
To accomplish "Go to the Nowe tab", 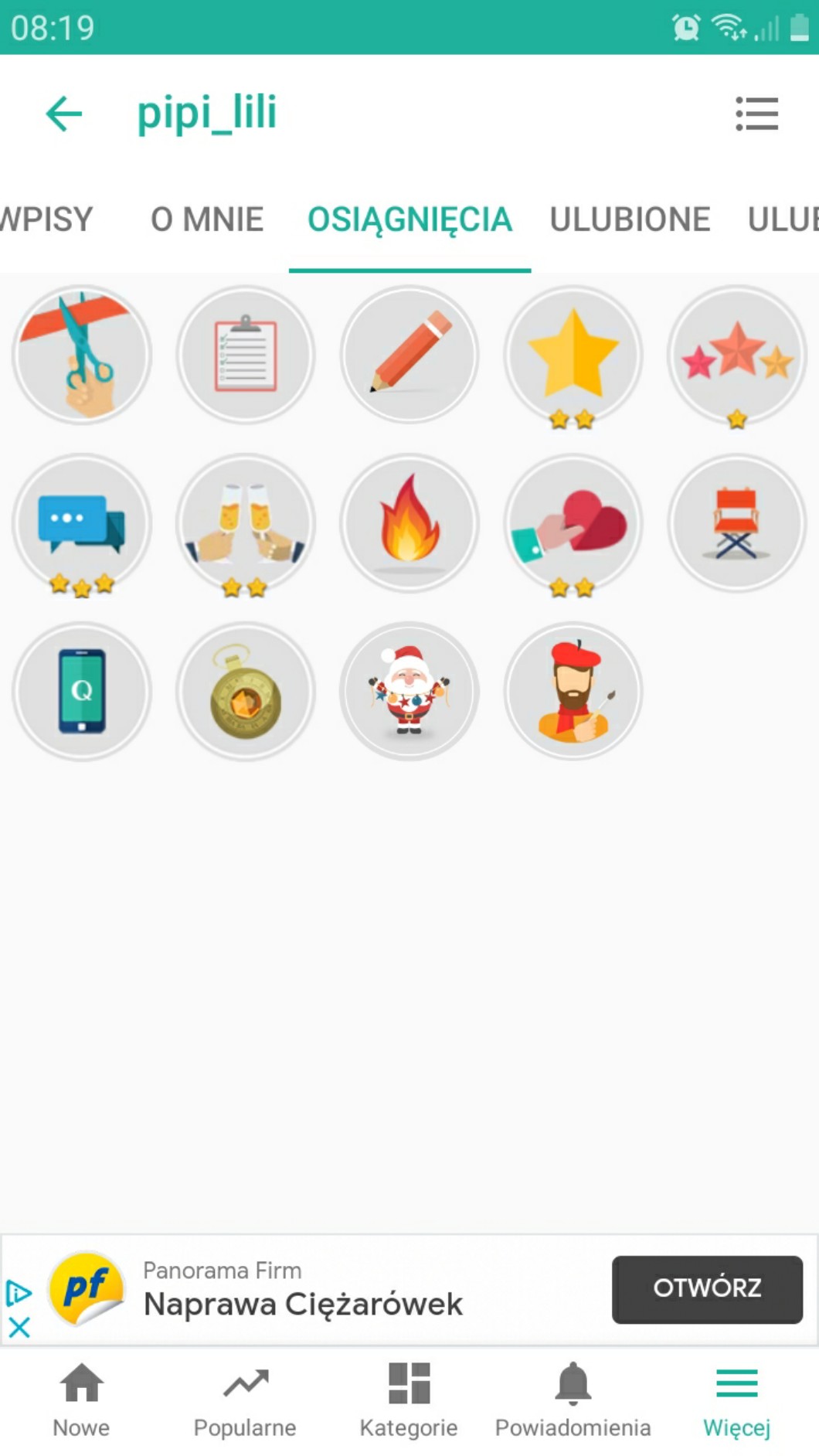I will [81, 1399].
